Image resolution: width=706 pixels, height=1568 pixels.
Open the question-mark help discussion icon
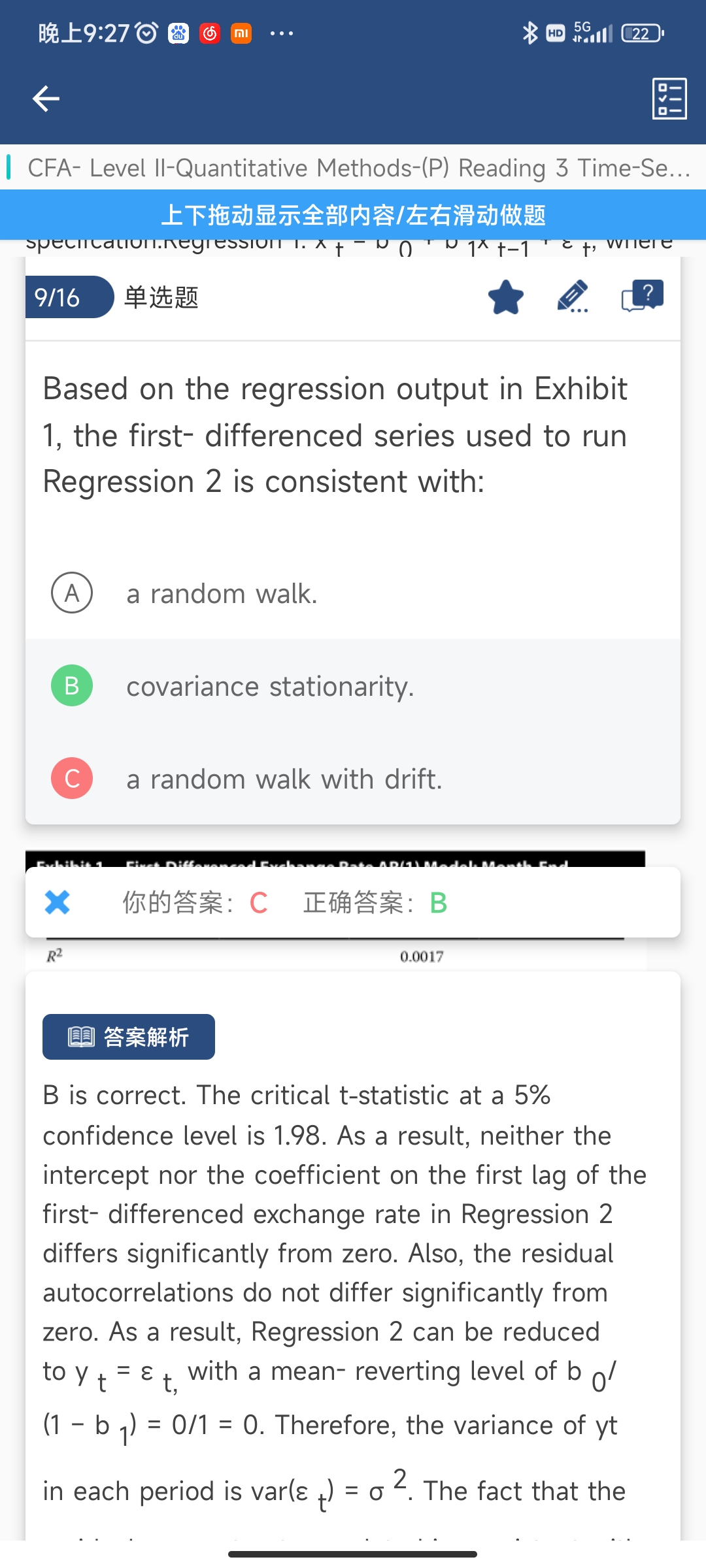pos(642,297)
